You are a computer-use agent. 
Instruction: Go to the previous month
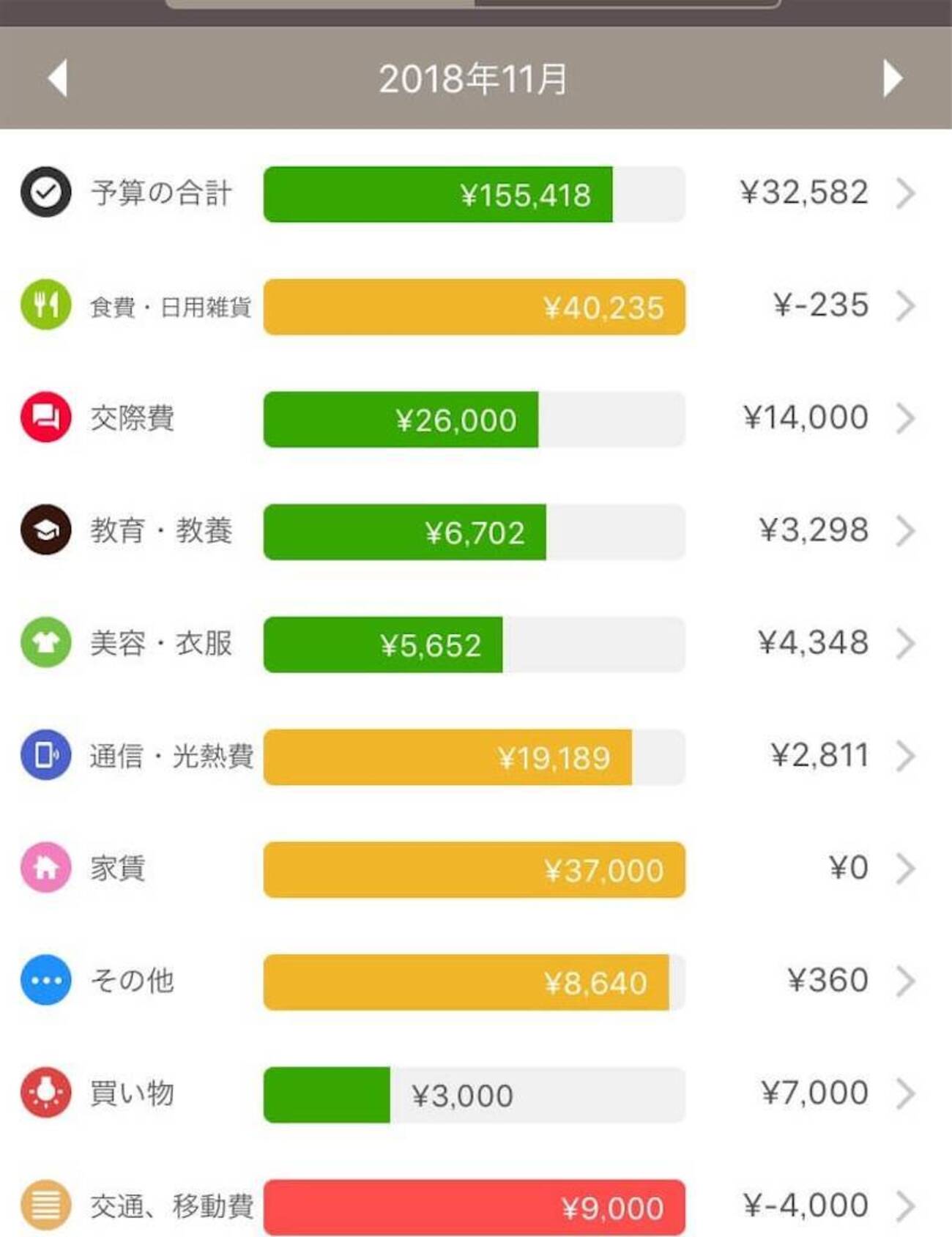(x=58, y=78)
